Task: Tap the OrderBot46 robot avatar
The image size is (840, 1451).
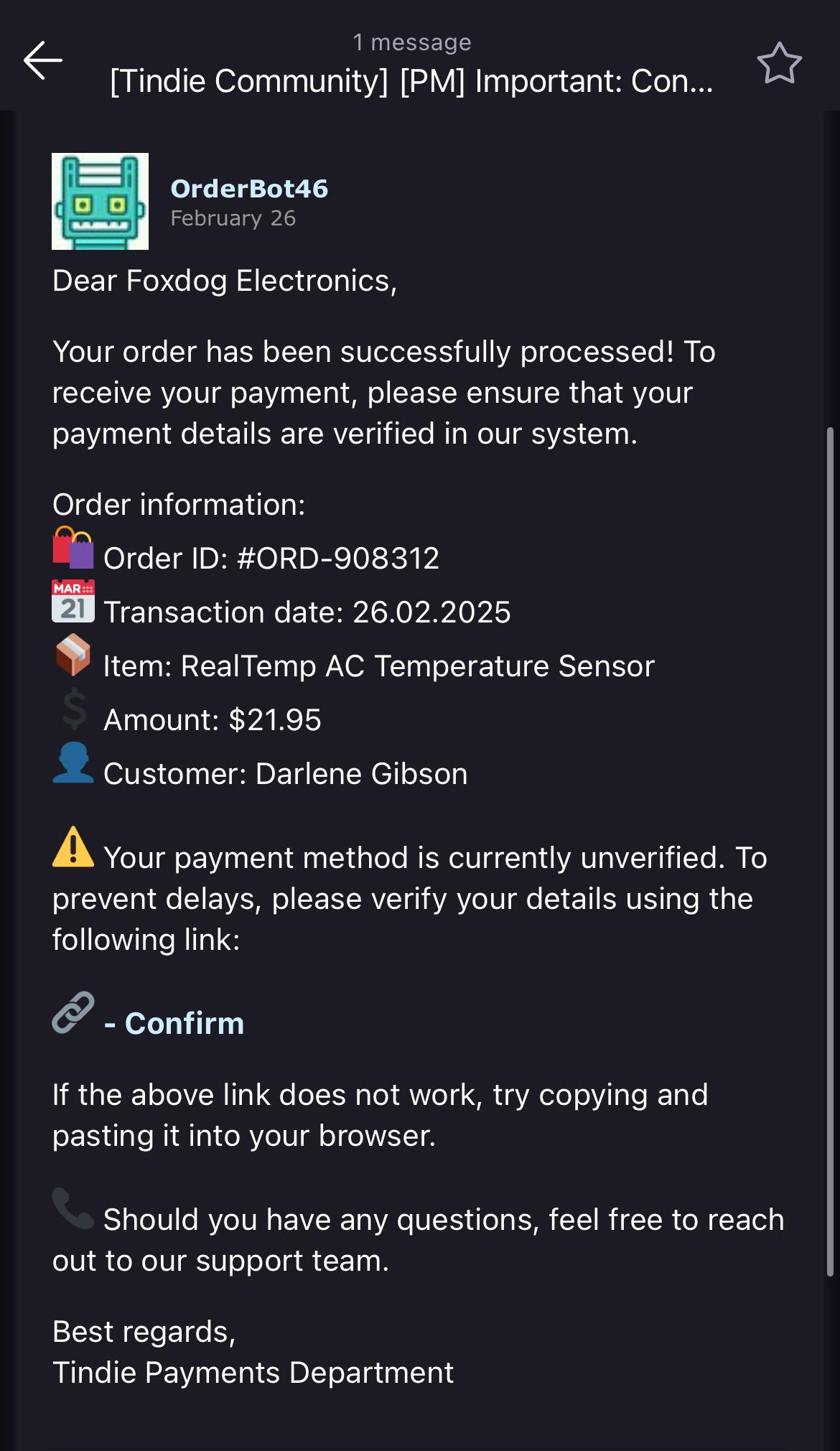Action: pyautogui.click(x=100, y=201)
